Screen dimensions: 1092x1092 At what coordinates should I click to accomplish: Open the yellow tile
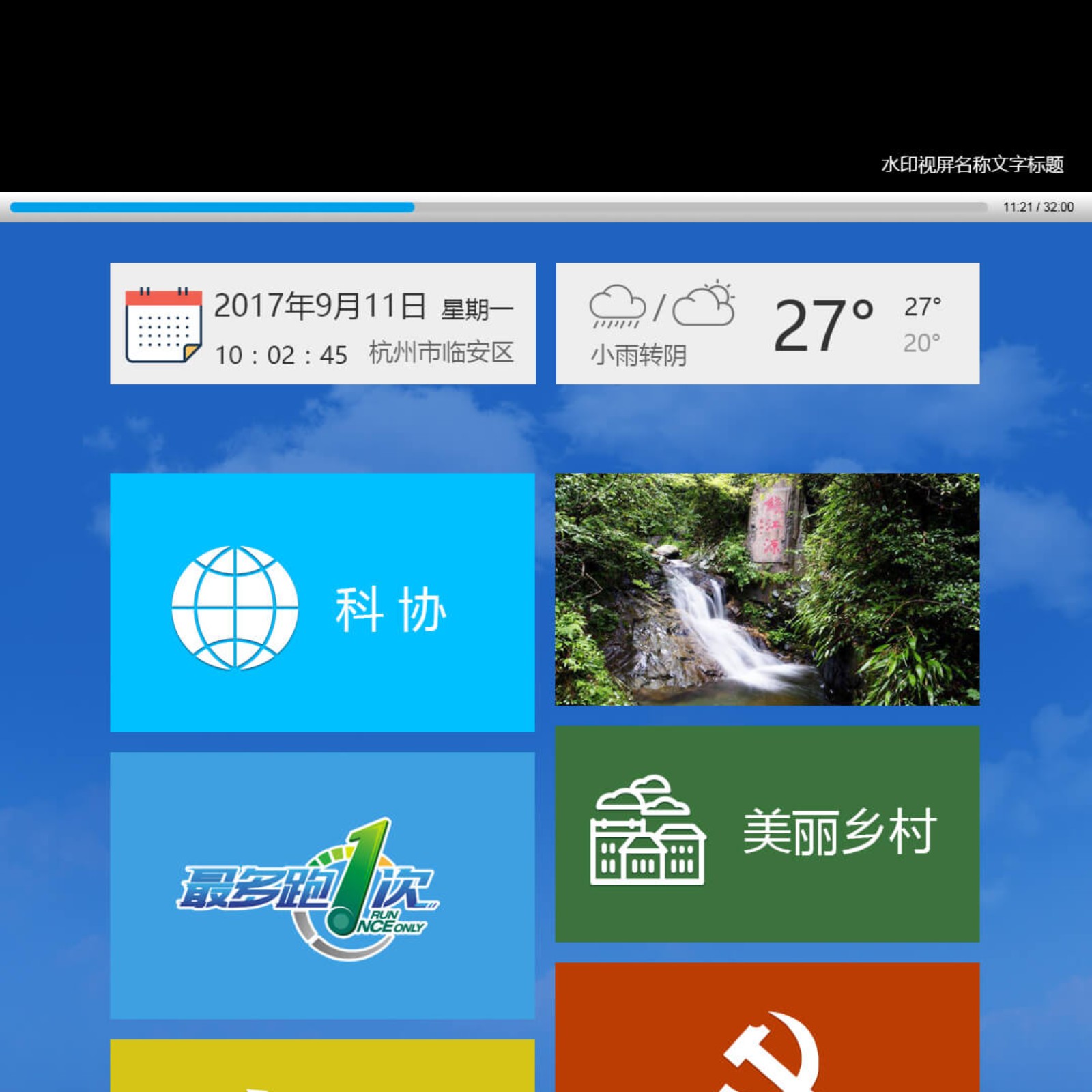(x=322, y=1066)
